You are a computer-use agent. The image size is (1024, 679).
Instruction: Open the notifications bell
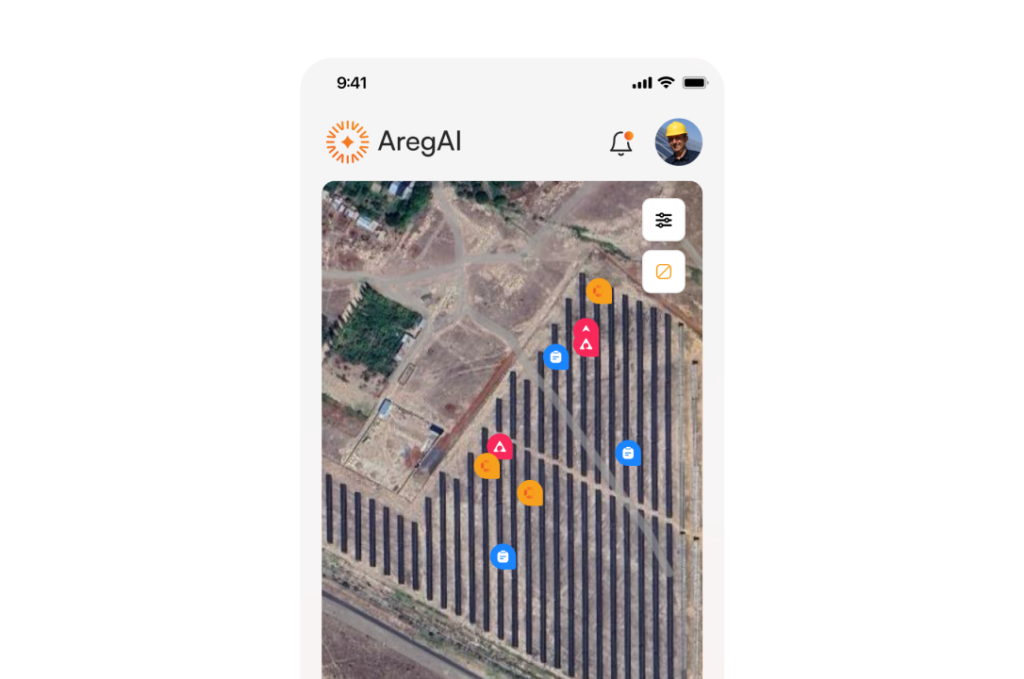pos(621,143)
